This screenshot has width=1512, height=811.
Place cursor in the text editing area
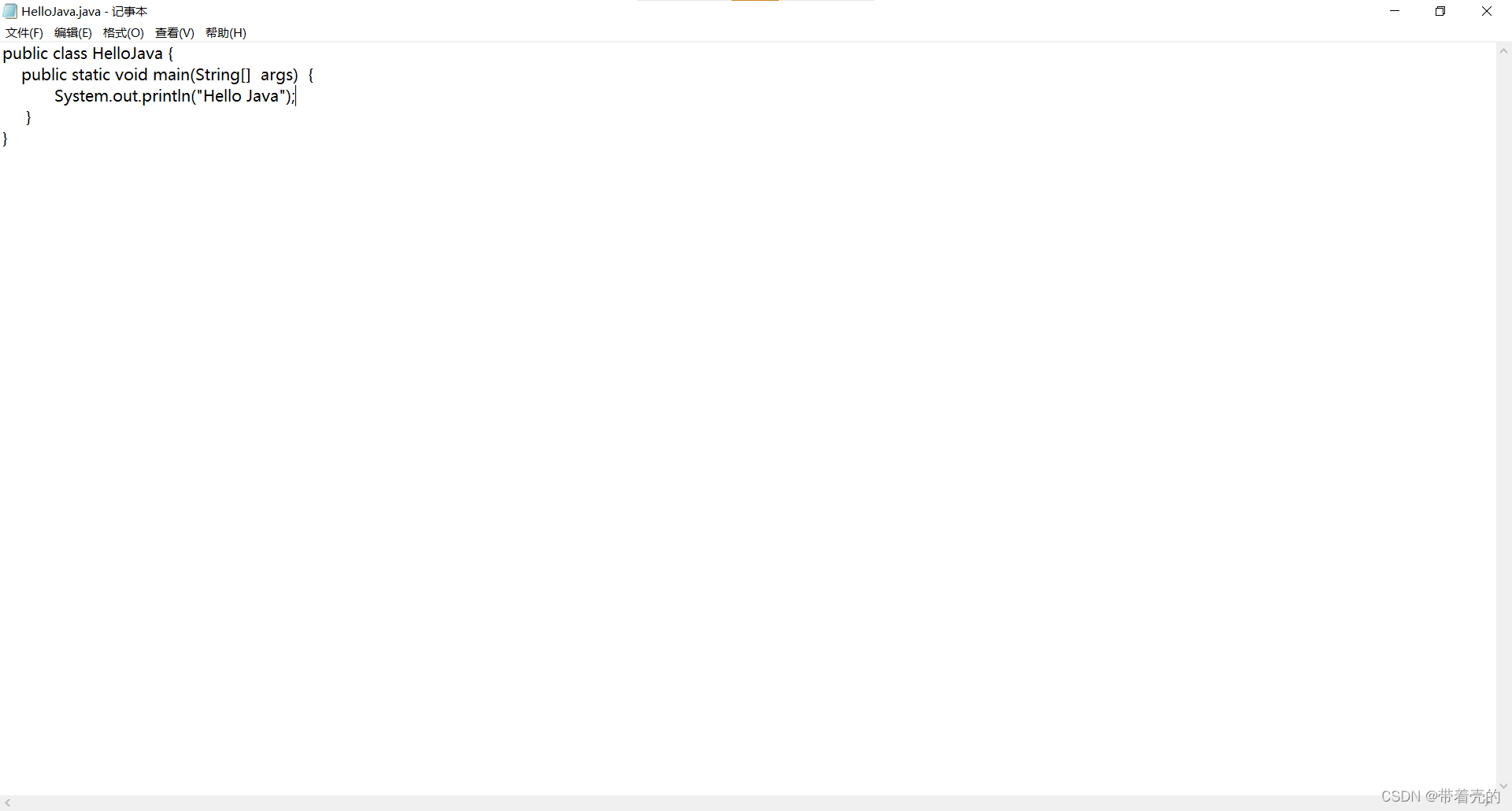[x=748, y=419]
